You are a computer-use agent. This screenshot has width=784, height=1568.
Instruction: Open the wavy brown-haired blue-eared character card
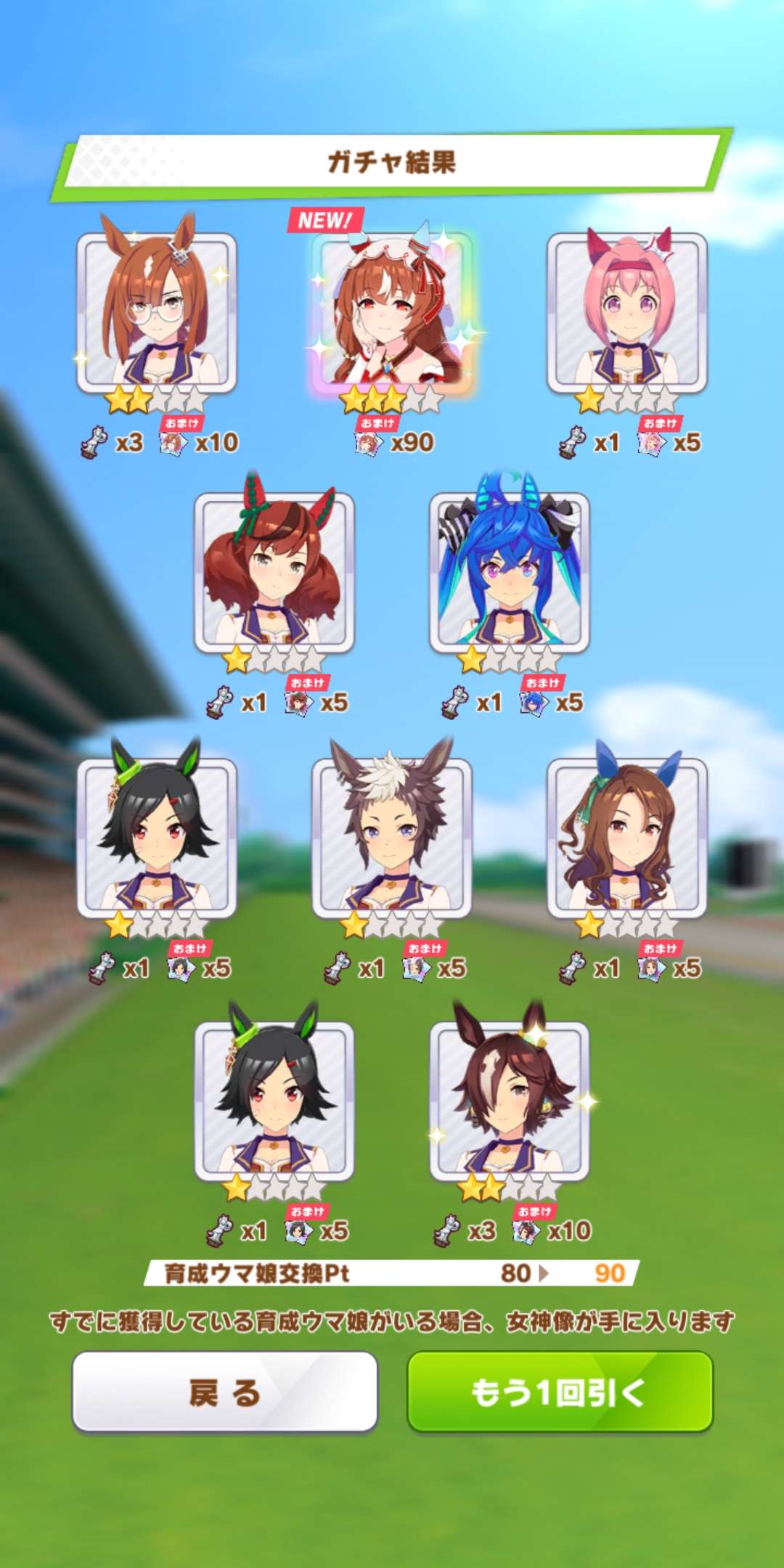627,838
